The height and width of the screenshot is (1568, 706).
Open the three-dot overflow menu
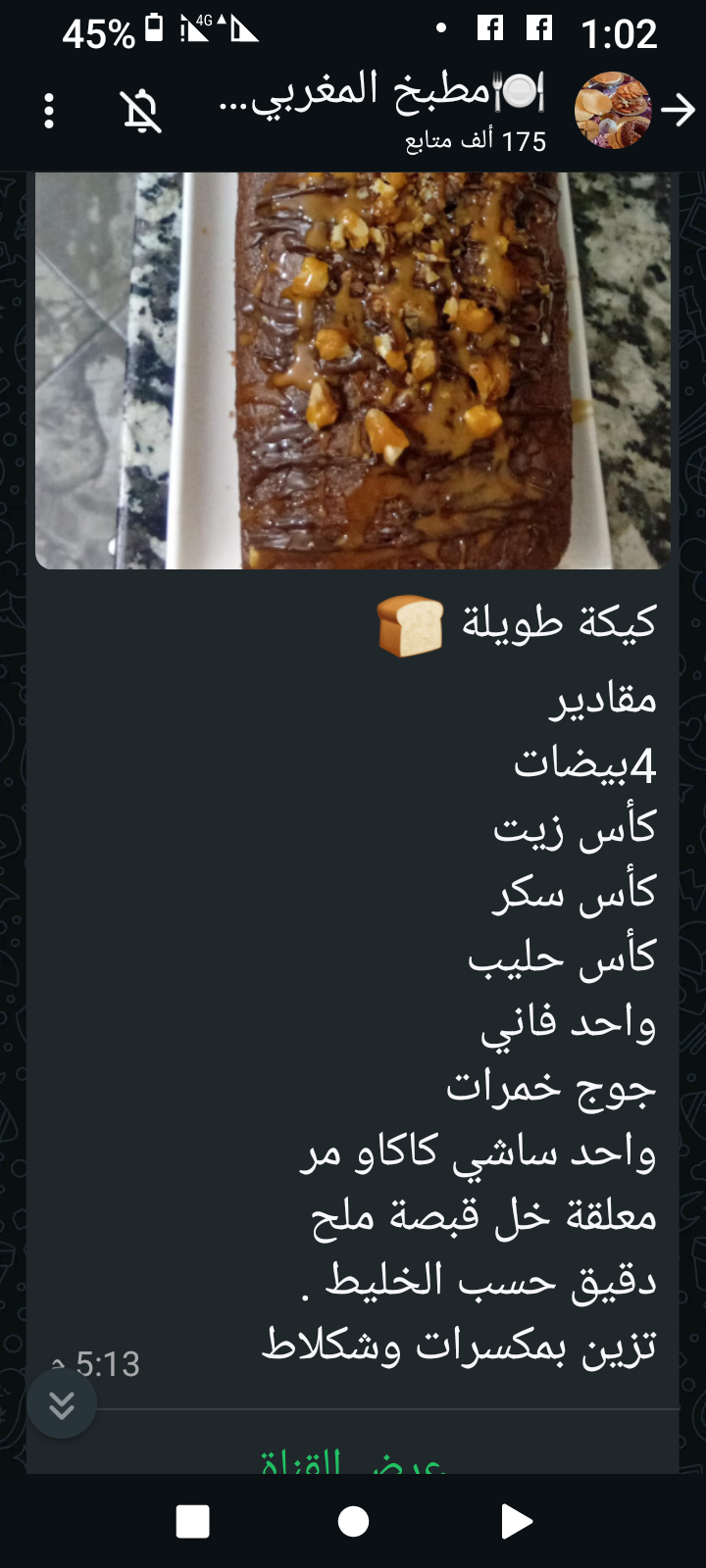point(49,111)
